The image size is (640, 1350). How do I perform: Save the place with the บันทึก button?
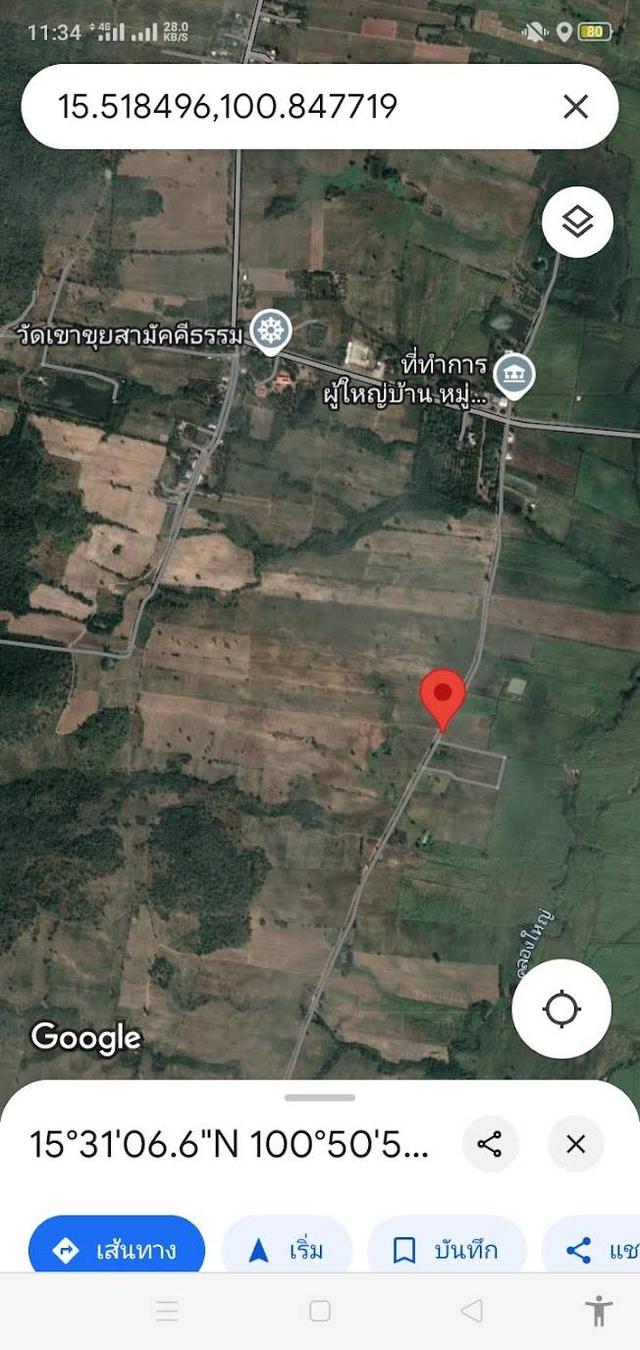tap(446, 1250)
